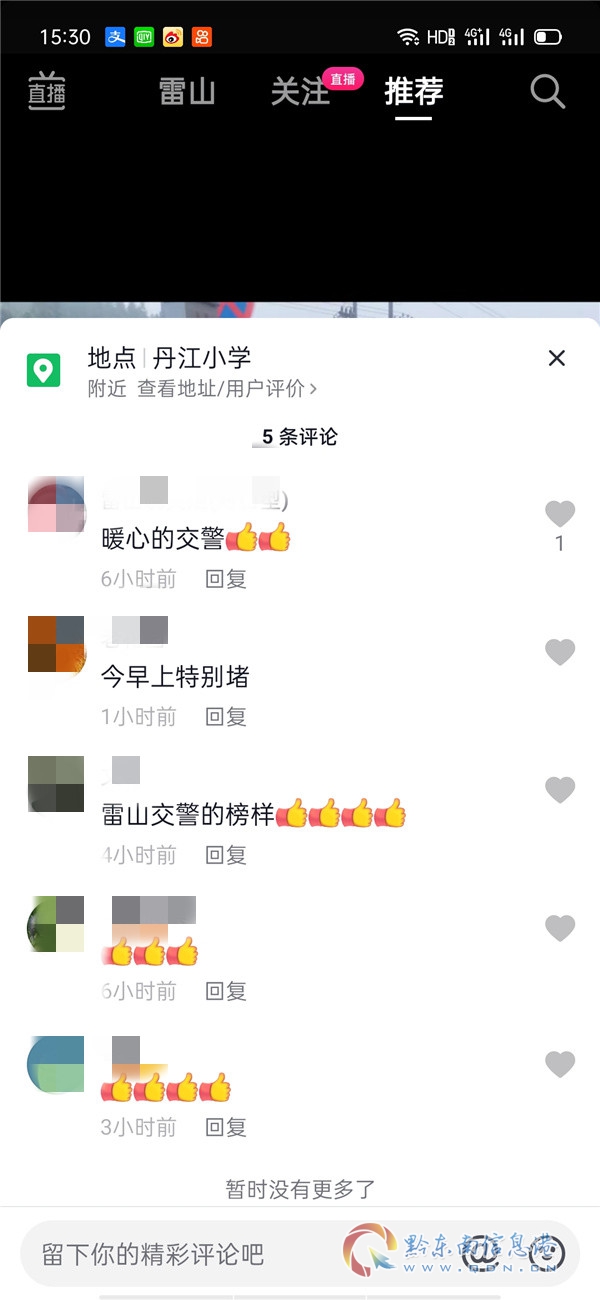Image resolution: width=600 pixels, height=1300 pixels.
Task: Reply to the comment from 3小时前
Action: click(x=226, y=1127)
